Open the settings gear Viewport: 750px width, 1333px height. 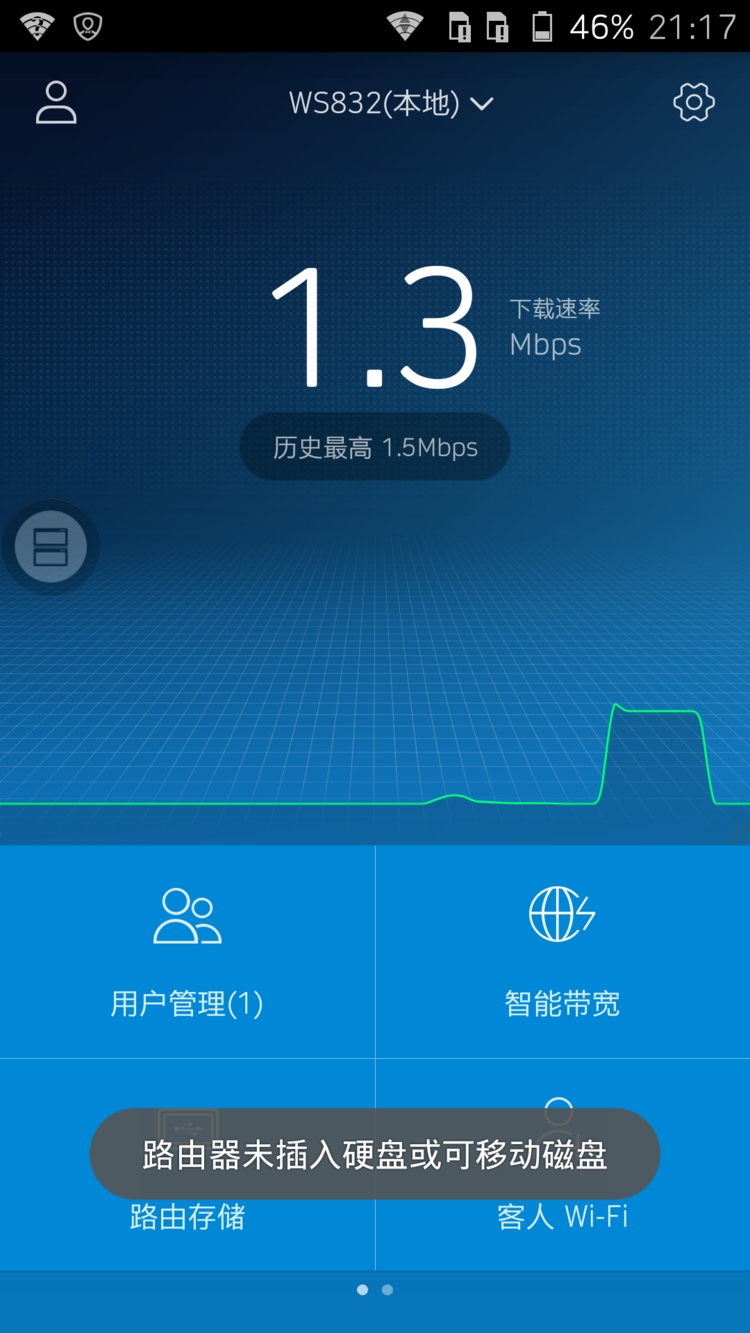[x=694, y=102]
